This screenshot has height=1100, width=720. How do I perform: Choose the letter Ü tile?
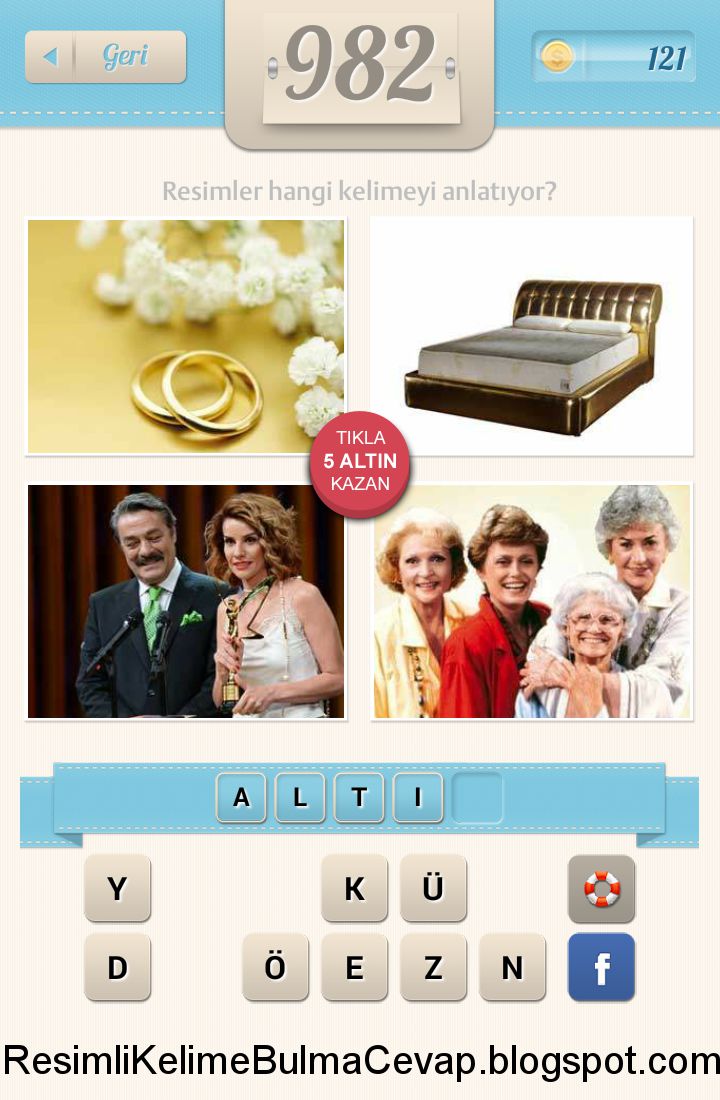pyautogui.click(x=433, y=887)
